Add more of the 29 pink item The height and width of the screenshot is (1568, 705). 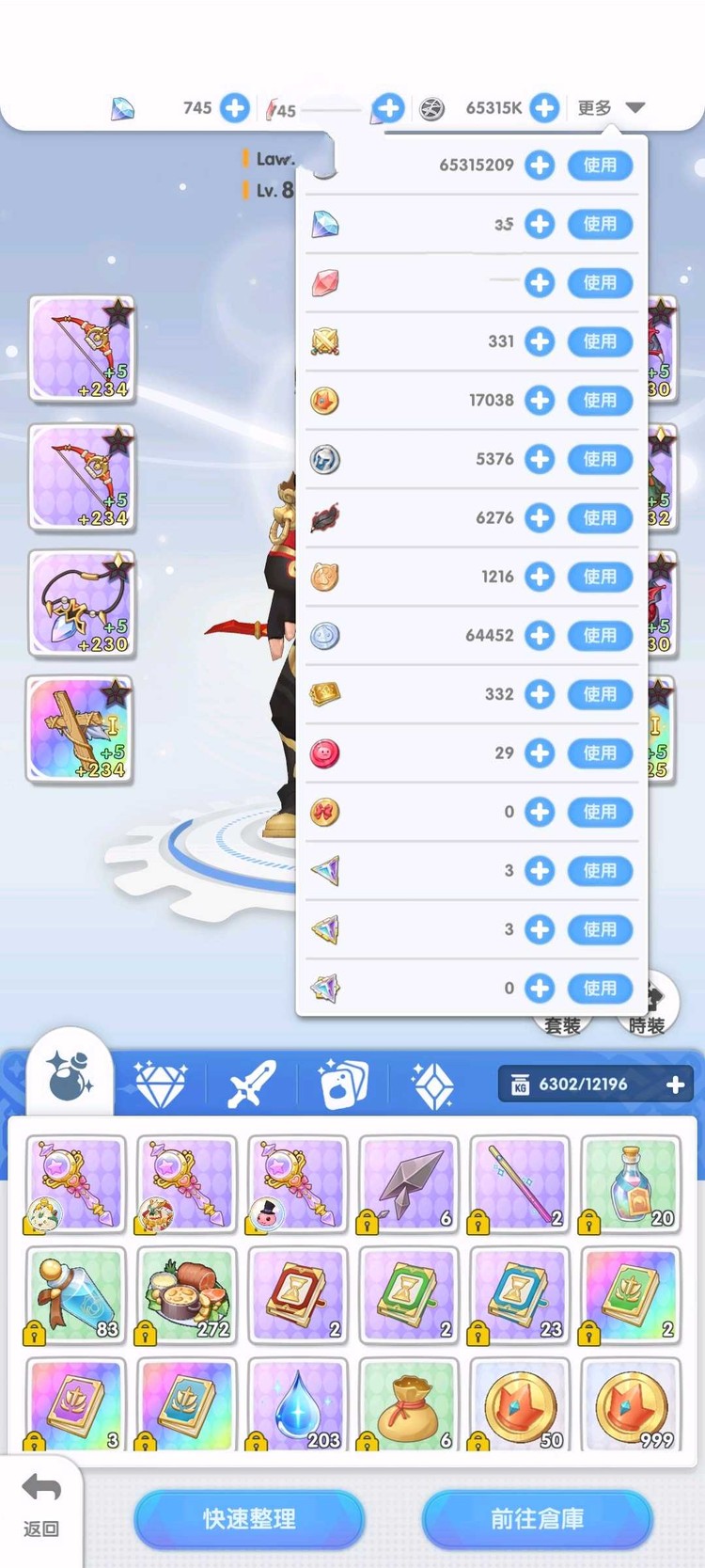tap(540, 753)
